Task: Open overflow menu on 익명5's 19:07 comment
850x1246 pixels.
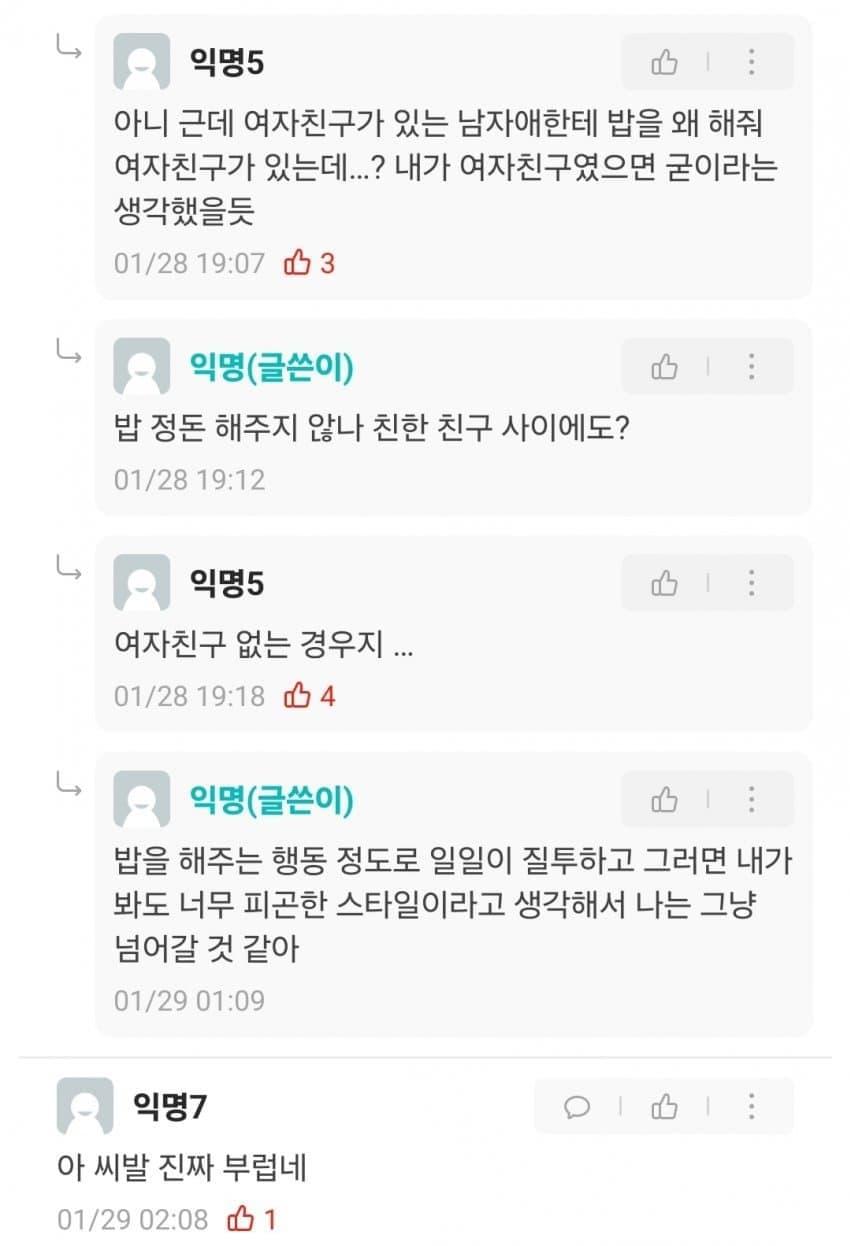Action: [x=751, y=63]
